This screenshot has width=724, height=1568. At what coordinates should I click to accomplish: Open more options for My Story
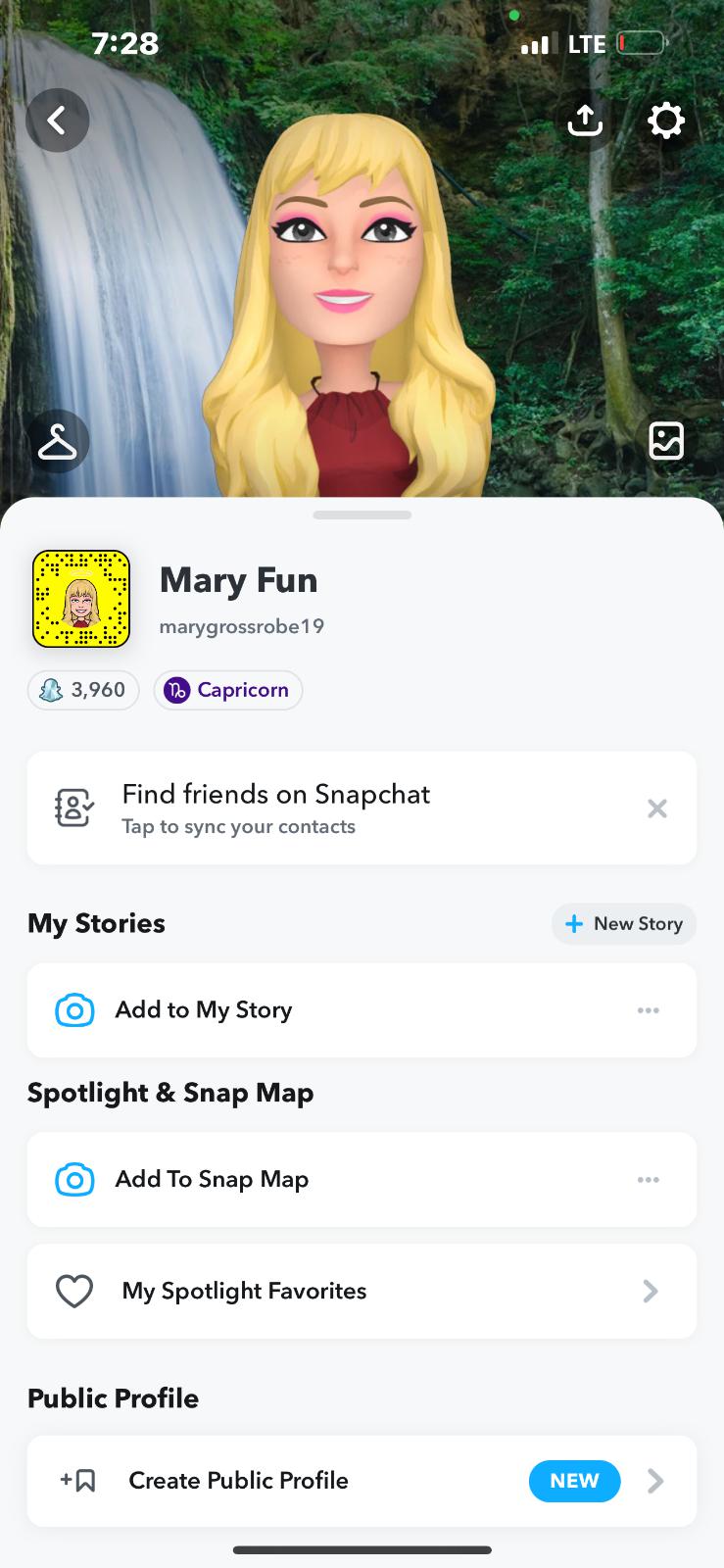649,1010
